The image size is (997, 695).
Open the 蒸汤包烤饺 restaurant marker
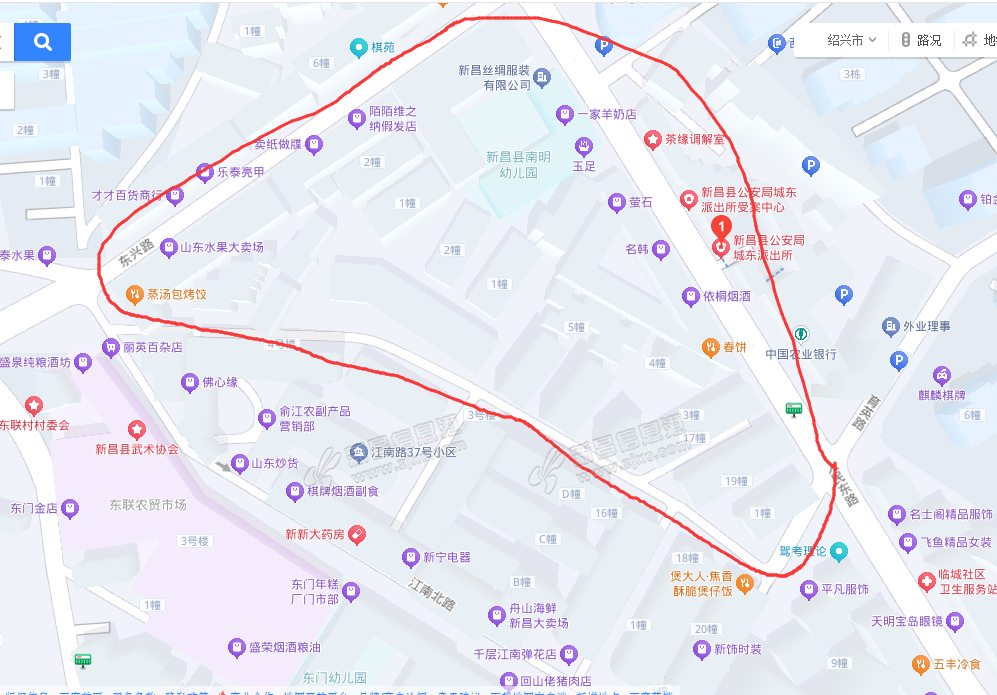tap(134, 294)
